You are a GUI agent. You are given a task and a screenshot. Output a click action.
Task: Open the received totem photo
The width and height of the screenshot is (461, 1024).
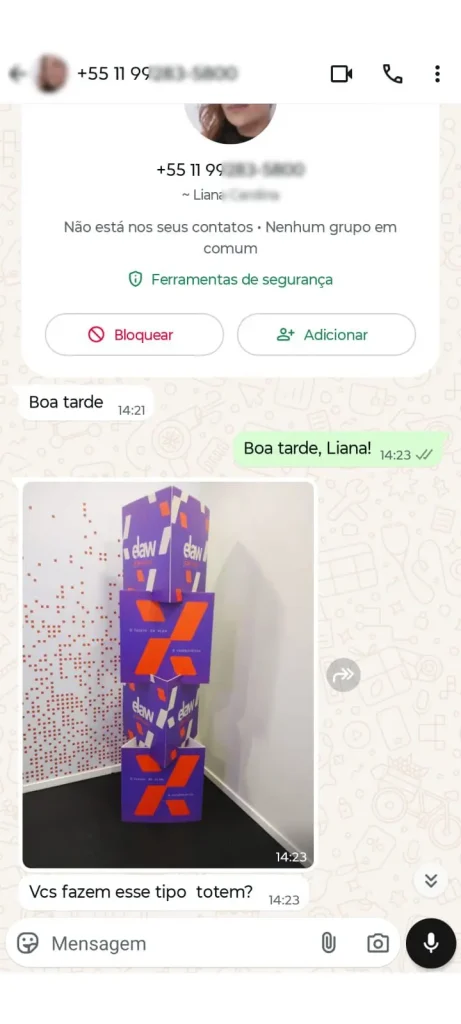pyautogui.click(x=168, y=675)
